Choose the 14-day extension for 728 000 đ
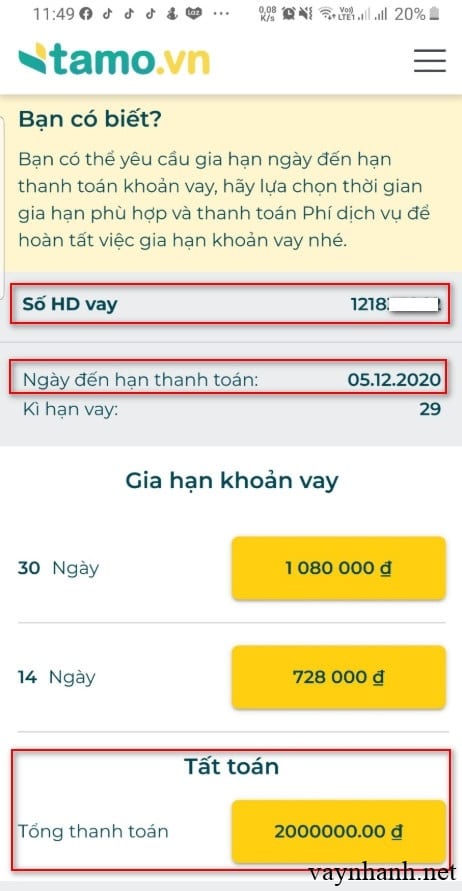Screen dimensions: 462x891 (338, 677)
